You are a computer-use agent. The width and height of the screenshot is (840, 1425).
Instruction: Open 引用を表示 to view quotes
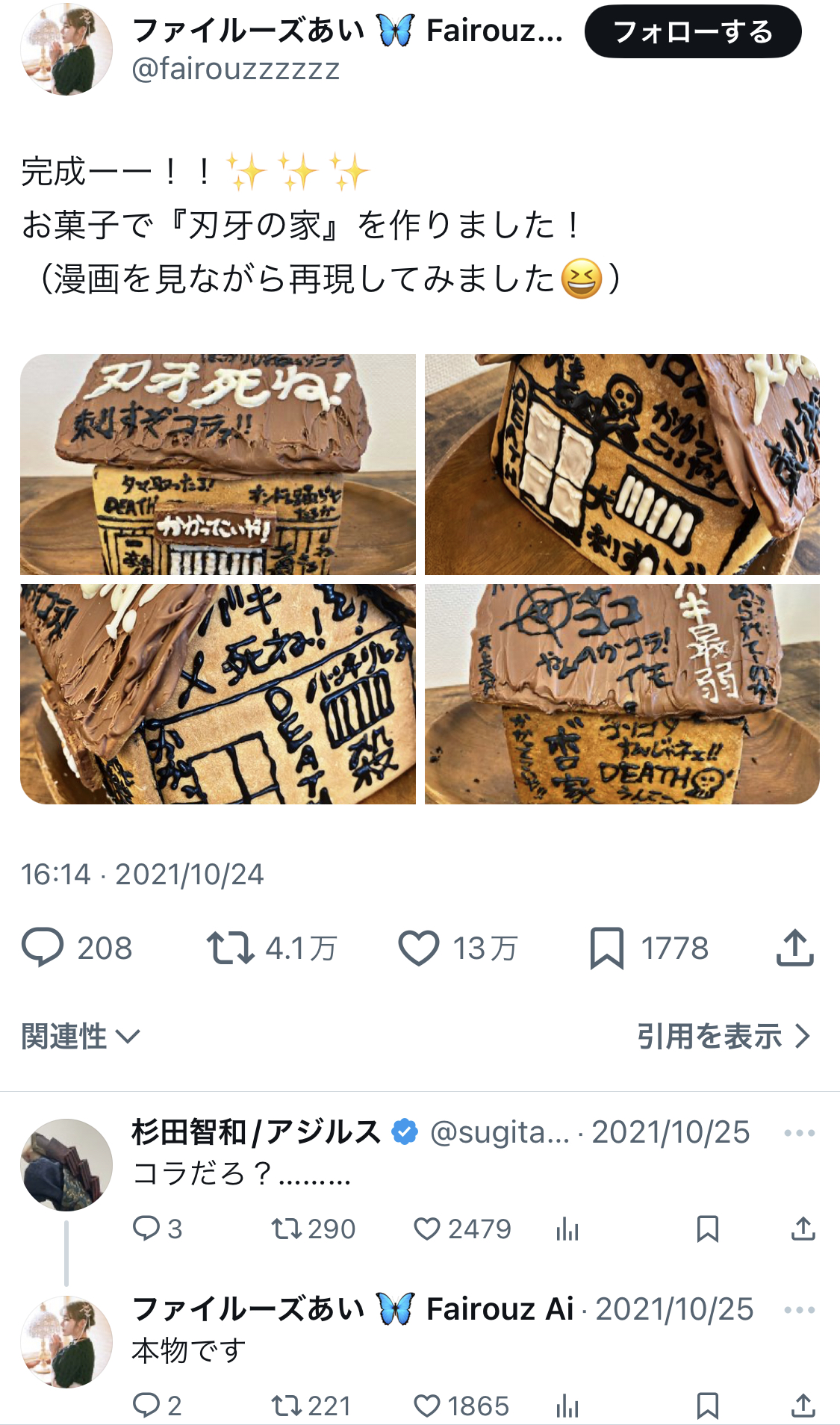pos(723,1037)
